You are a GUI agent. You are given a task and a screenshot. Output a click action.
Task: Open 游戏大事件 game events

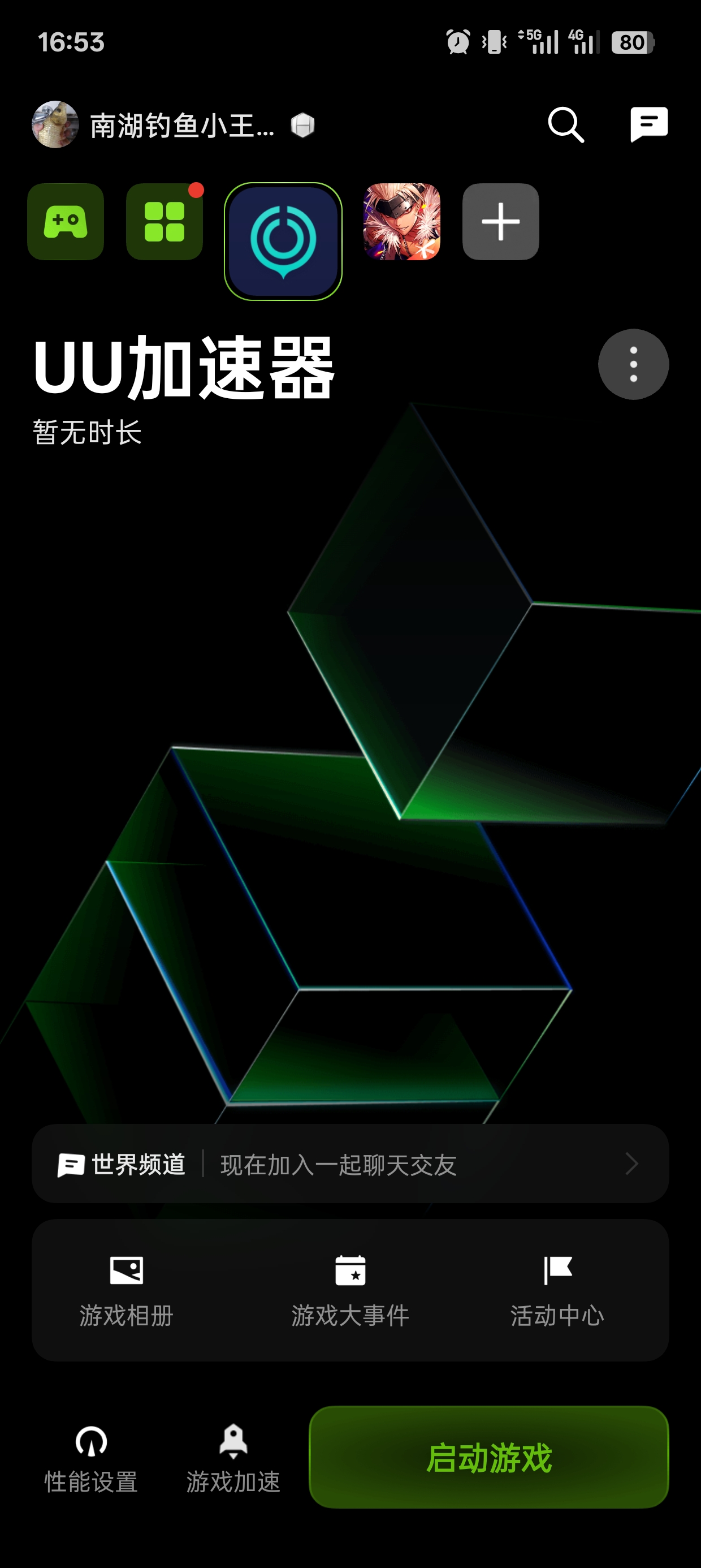350,1289
